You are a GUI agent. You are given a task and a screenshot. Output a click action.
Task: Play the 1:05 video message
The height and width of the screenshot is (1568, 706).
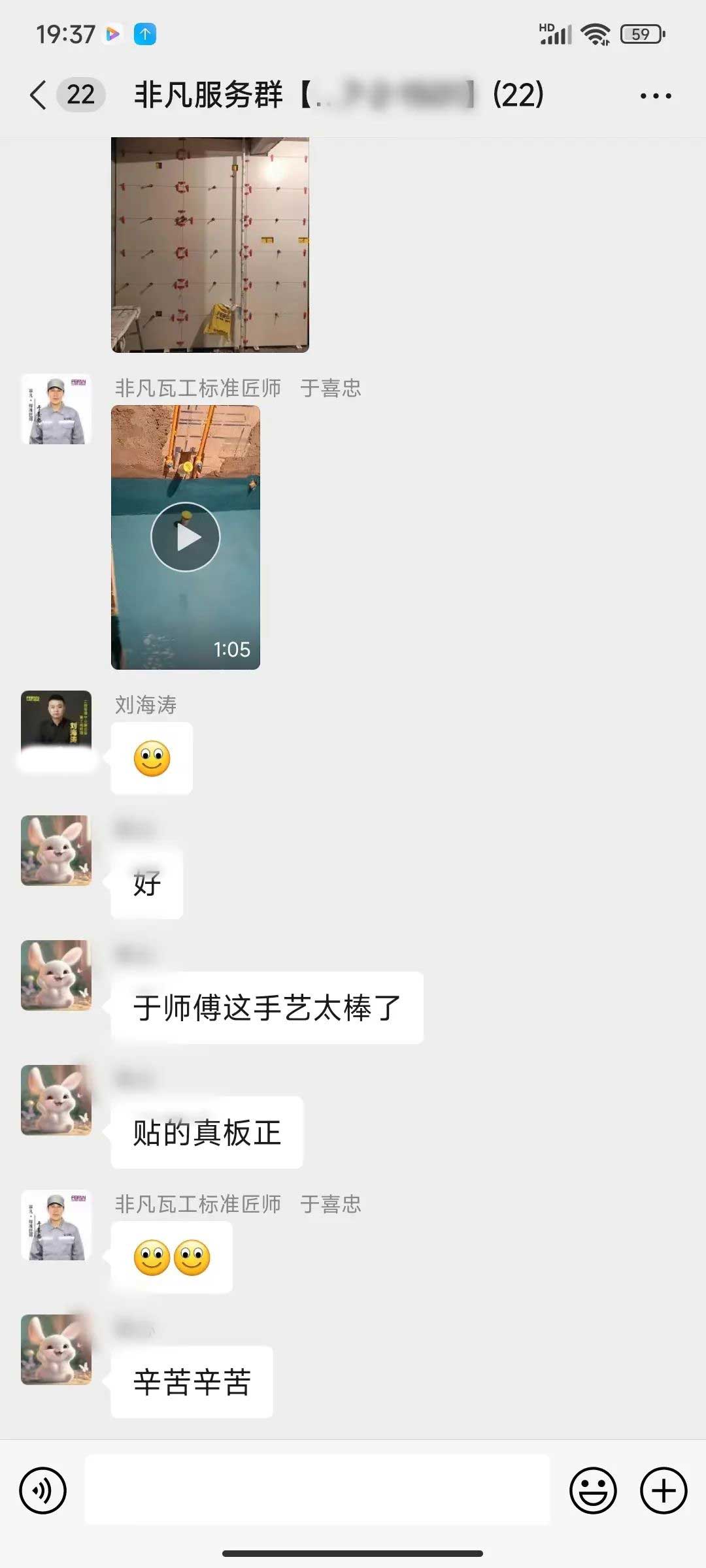pos(186,537)
